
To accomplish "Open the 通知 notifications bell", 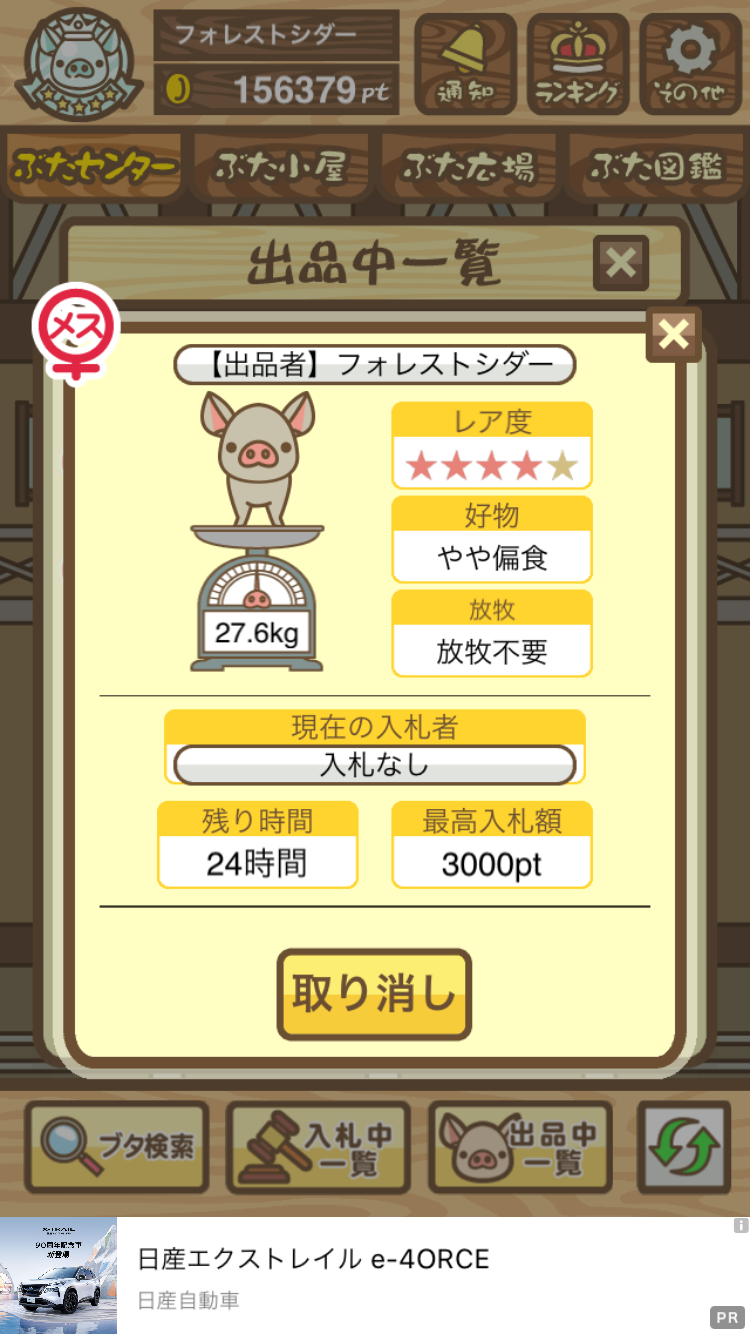I will pos(465,64).
